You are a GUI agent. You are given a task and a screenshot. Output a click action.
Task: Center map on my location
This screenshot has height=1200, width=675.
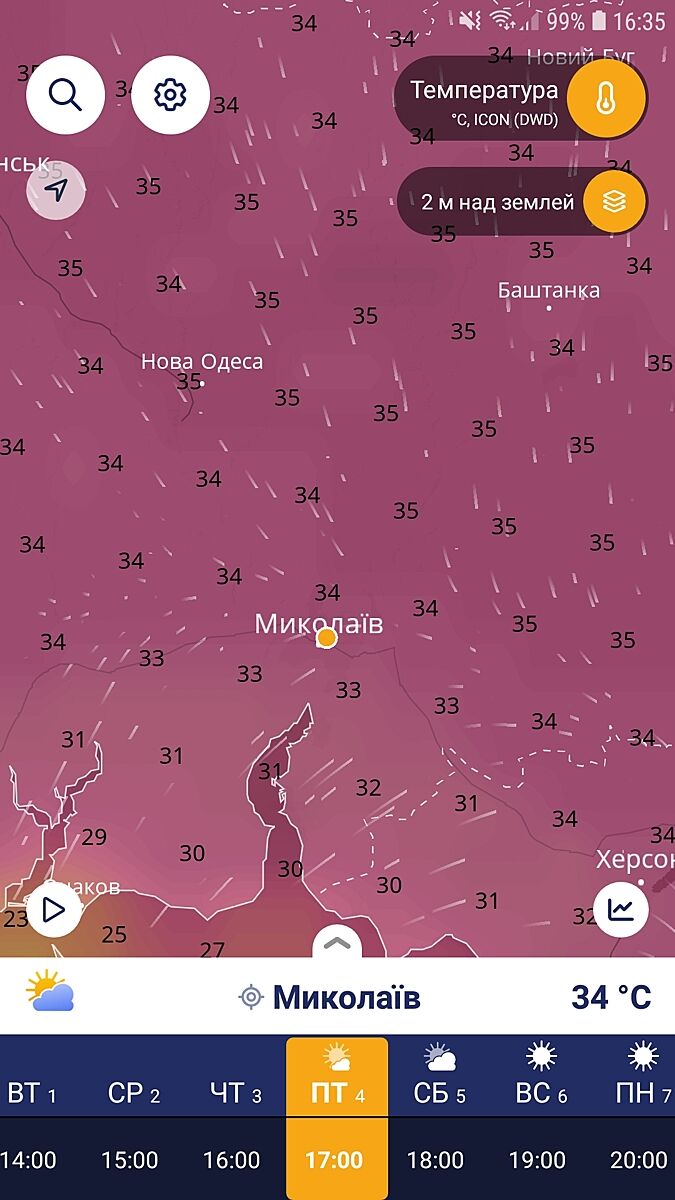tap(56, 190)
